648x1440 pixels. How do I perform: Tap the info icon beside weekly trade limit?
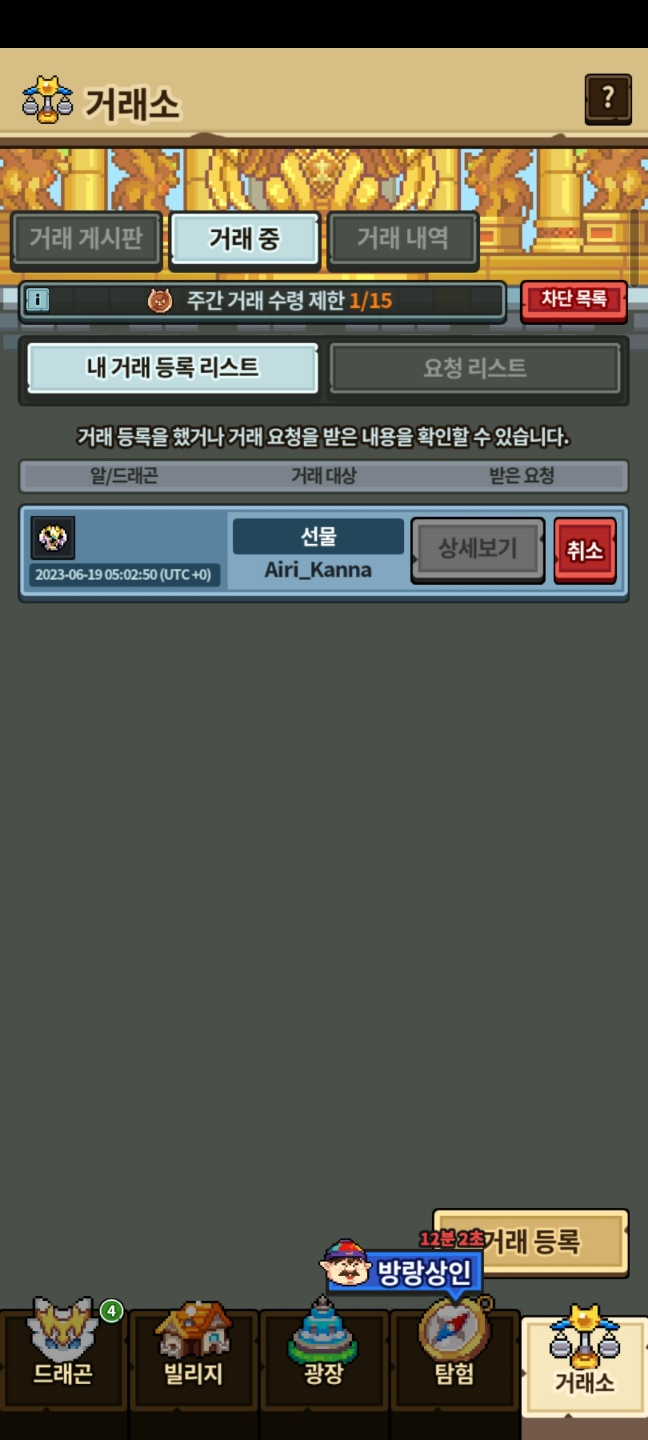click(37, 300)
